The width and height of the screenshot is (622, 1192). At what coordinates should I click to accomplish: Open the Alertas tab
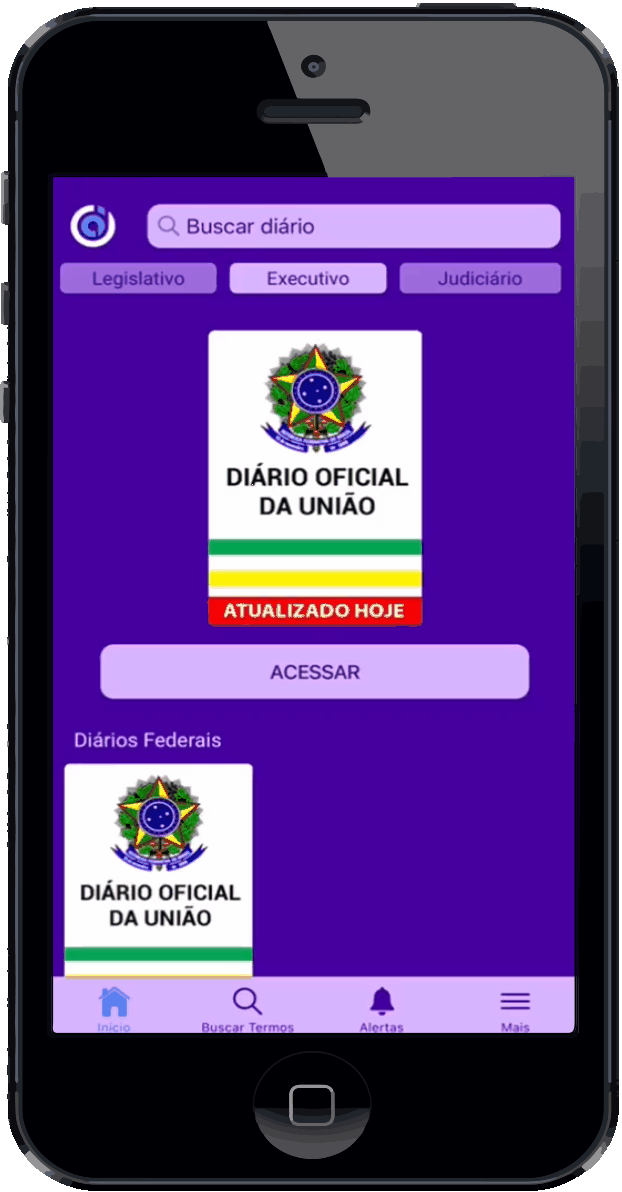tap(382, 1009)
